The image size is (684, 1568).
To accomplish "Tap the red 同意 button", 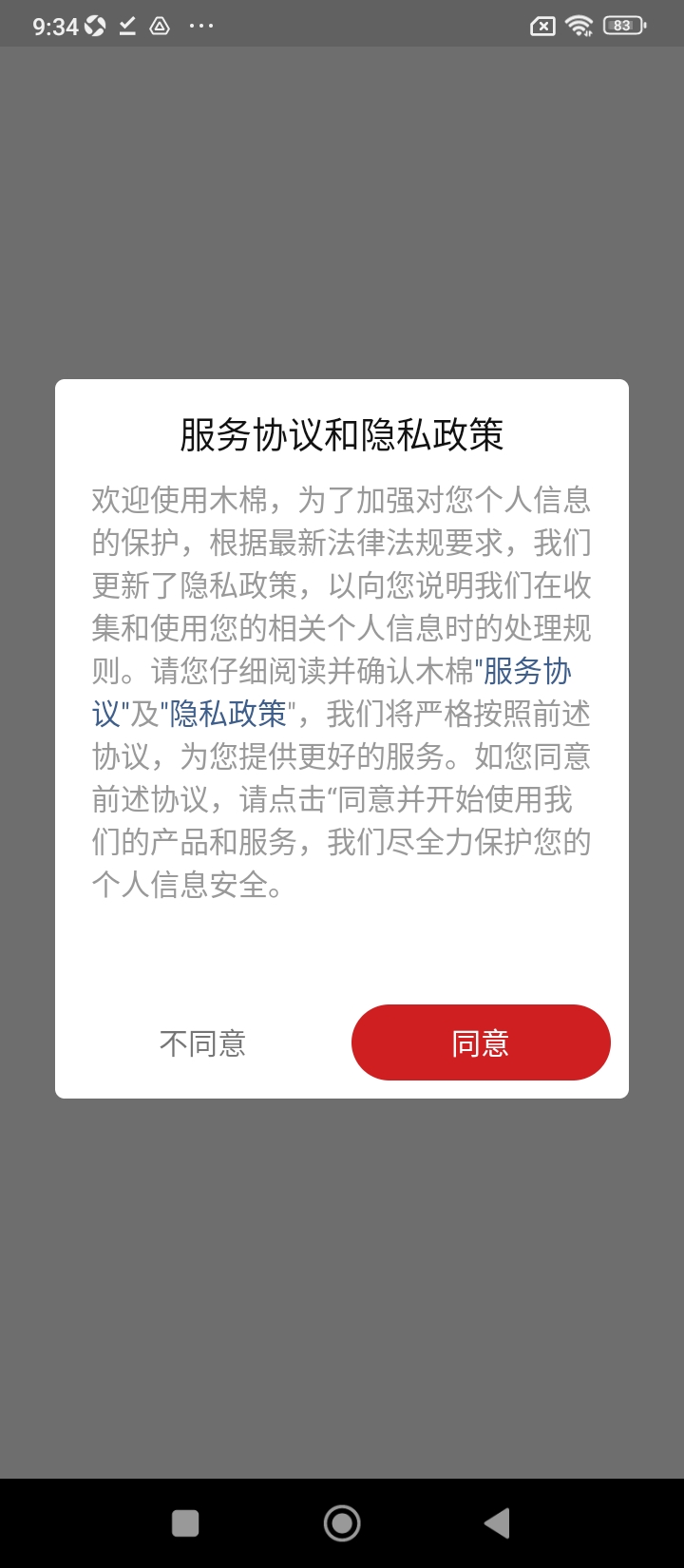I will click(x=481, y=1042).
